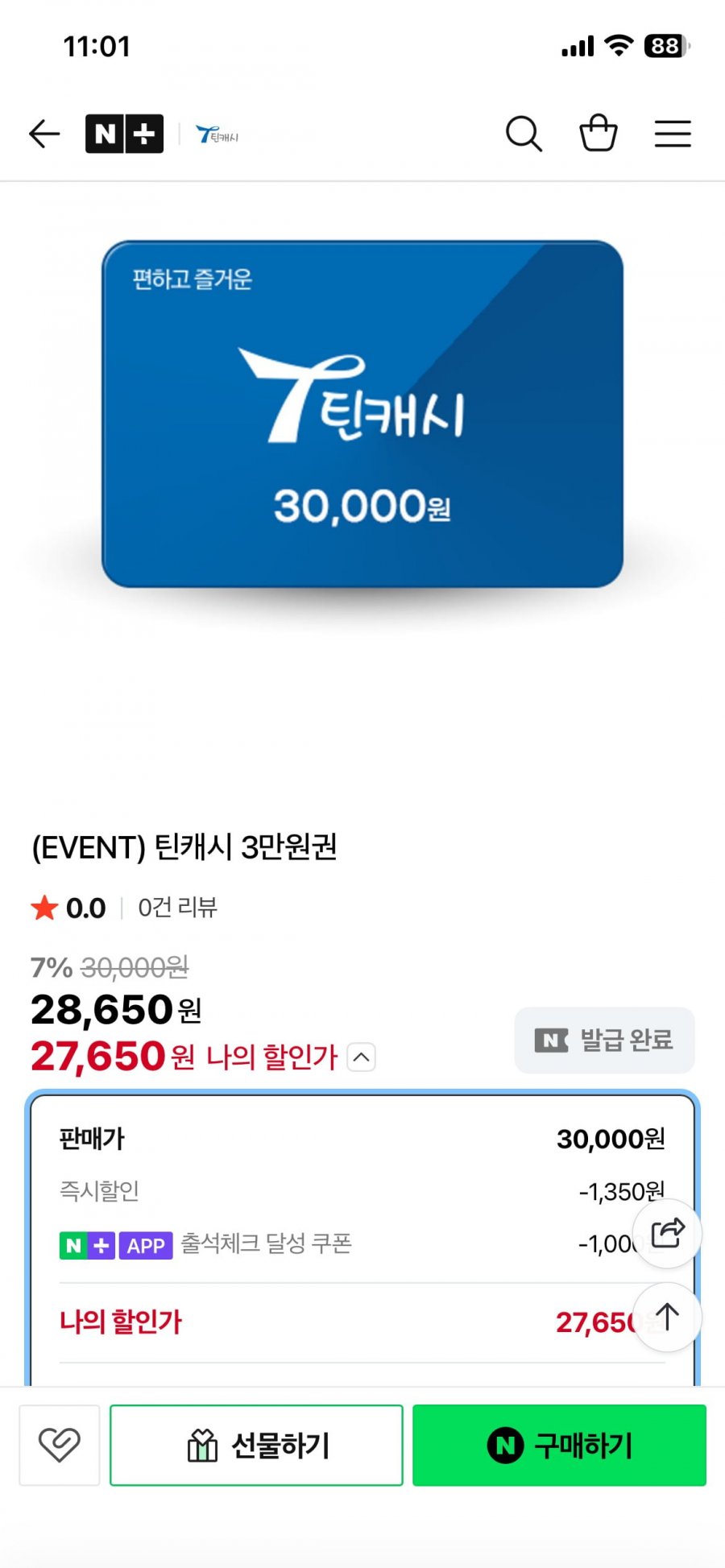Tap the 구매하기 purchase button
Image resolution: width=725 pixels, height=1568 pixels.
559,1444
